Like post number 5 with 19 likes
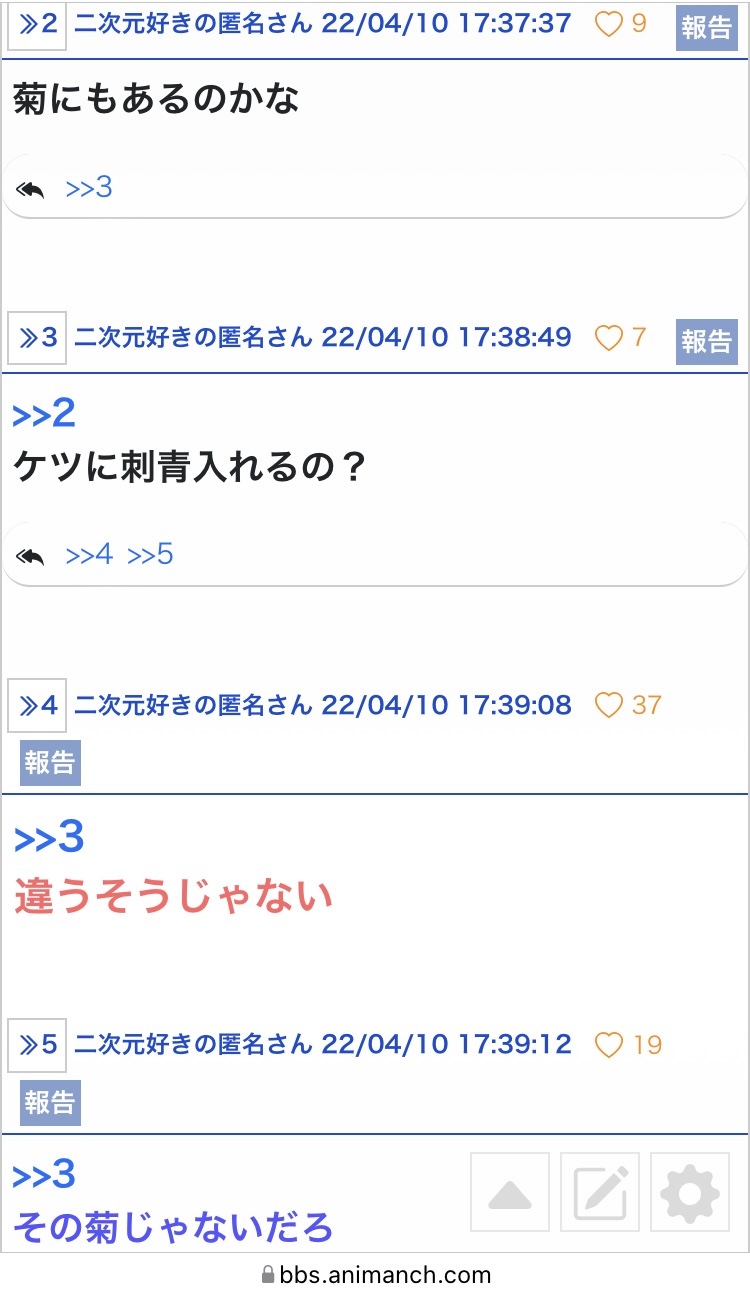This screenshot has width=750, height=1297. coord(609,1045)
